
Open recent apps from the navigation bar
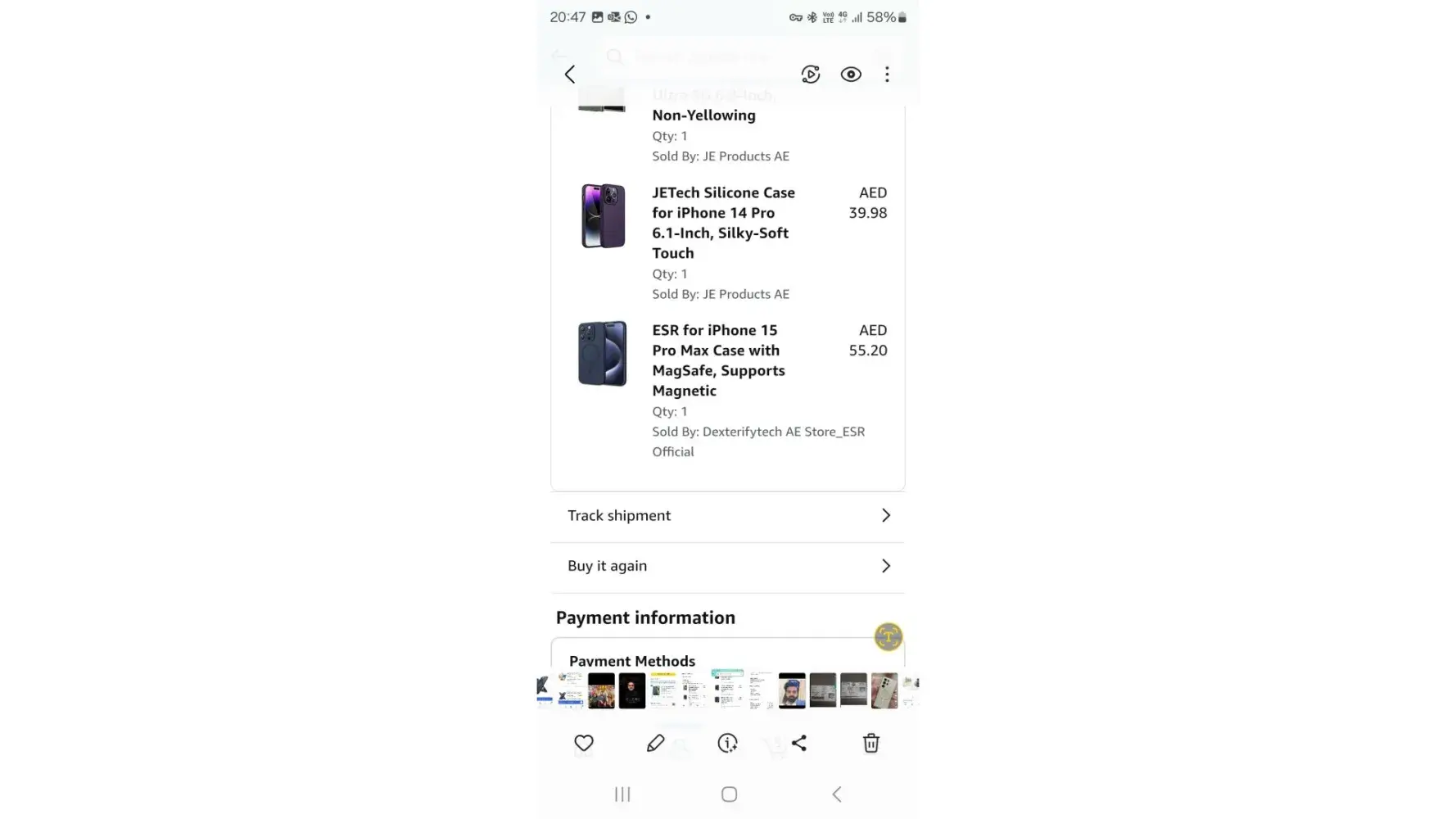pos(622,794)
